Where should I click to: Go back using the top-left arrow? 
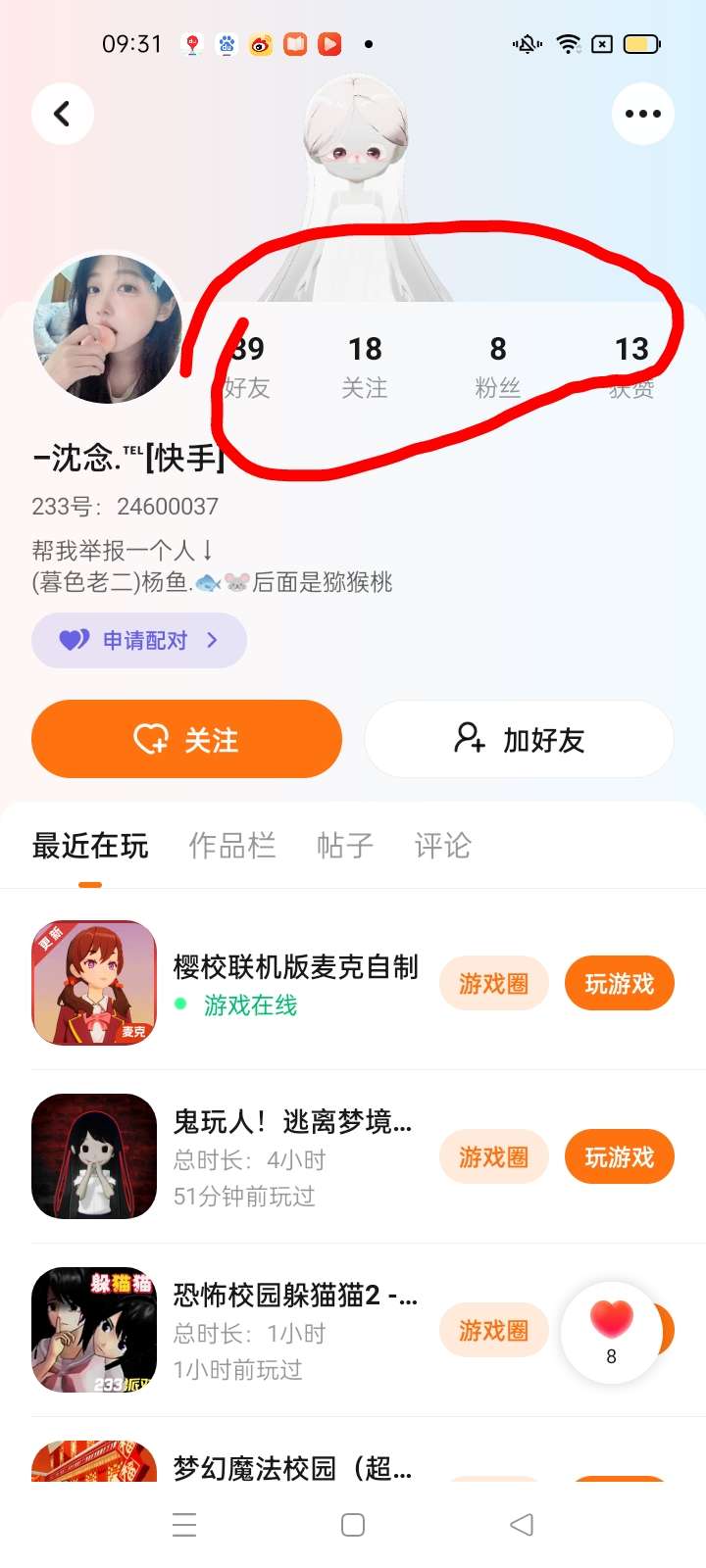pyautogui.click(x=63, y=114)
